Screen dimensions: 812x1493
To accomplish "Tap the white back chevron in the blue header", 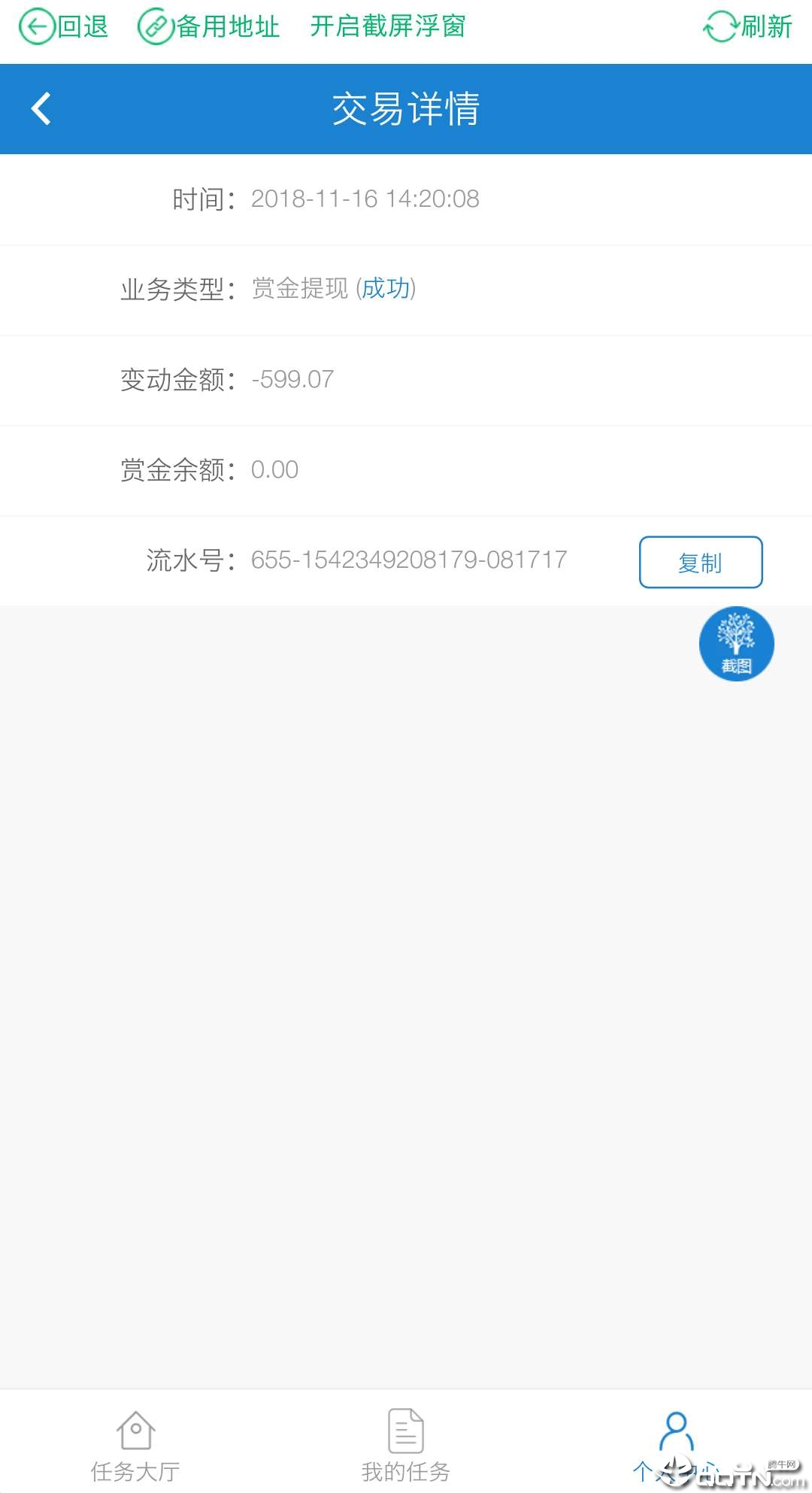I will tap(41, 108).
